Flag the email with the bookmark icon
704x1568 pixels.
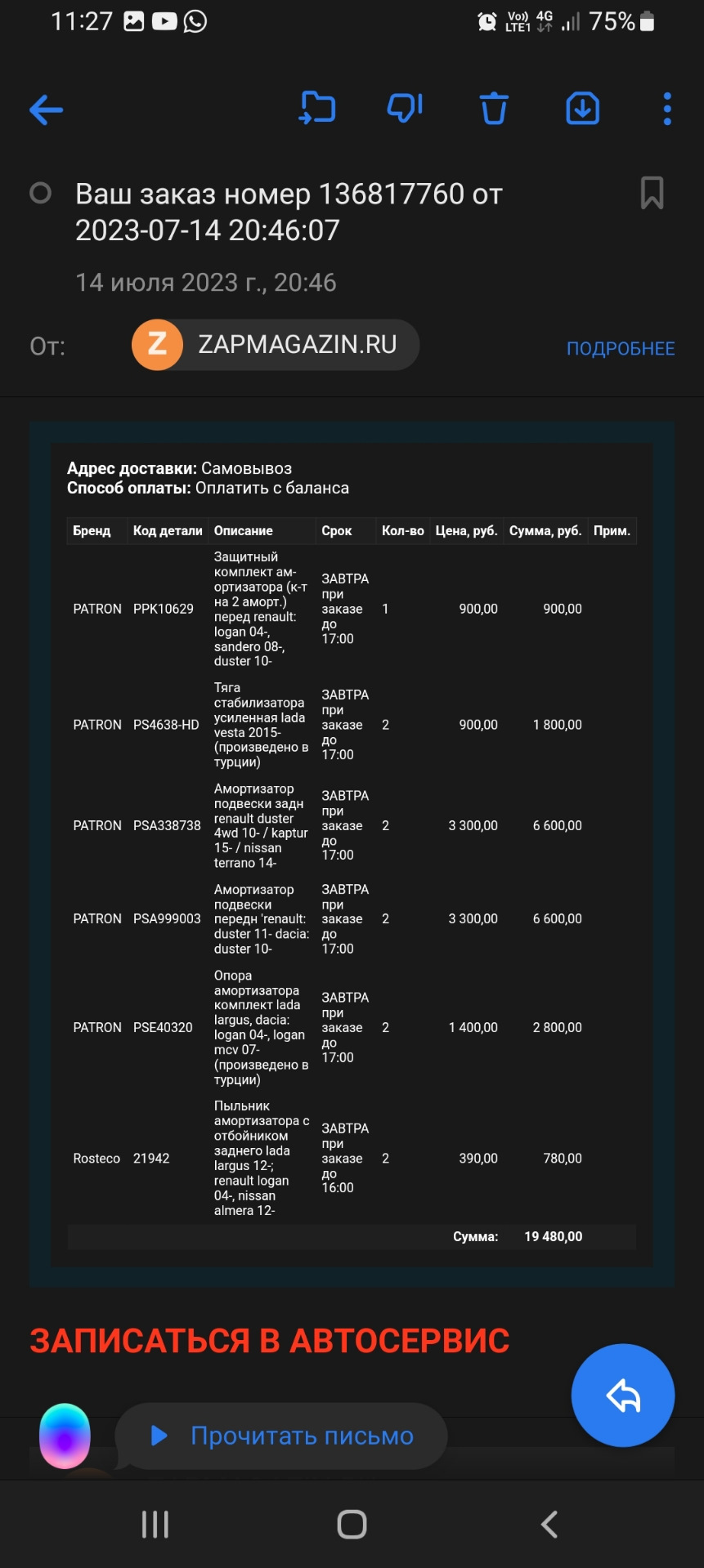(x=652, y=193)
